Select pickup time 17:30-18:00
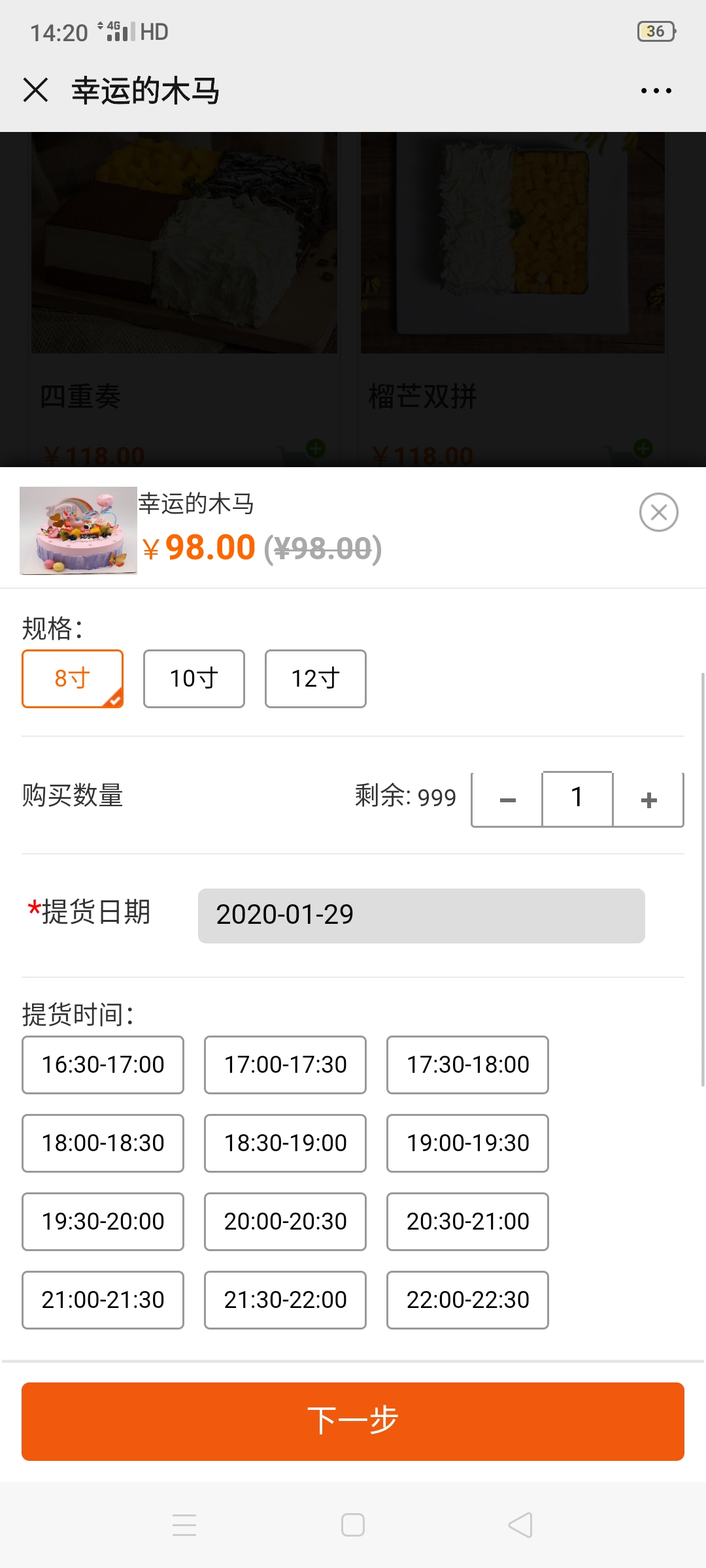The width and height of the screenshot is (706, 1568). [x=468, y=1065]
